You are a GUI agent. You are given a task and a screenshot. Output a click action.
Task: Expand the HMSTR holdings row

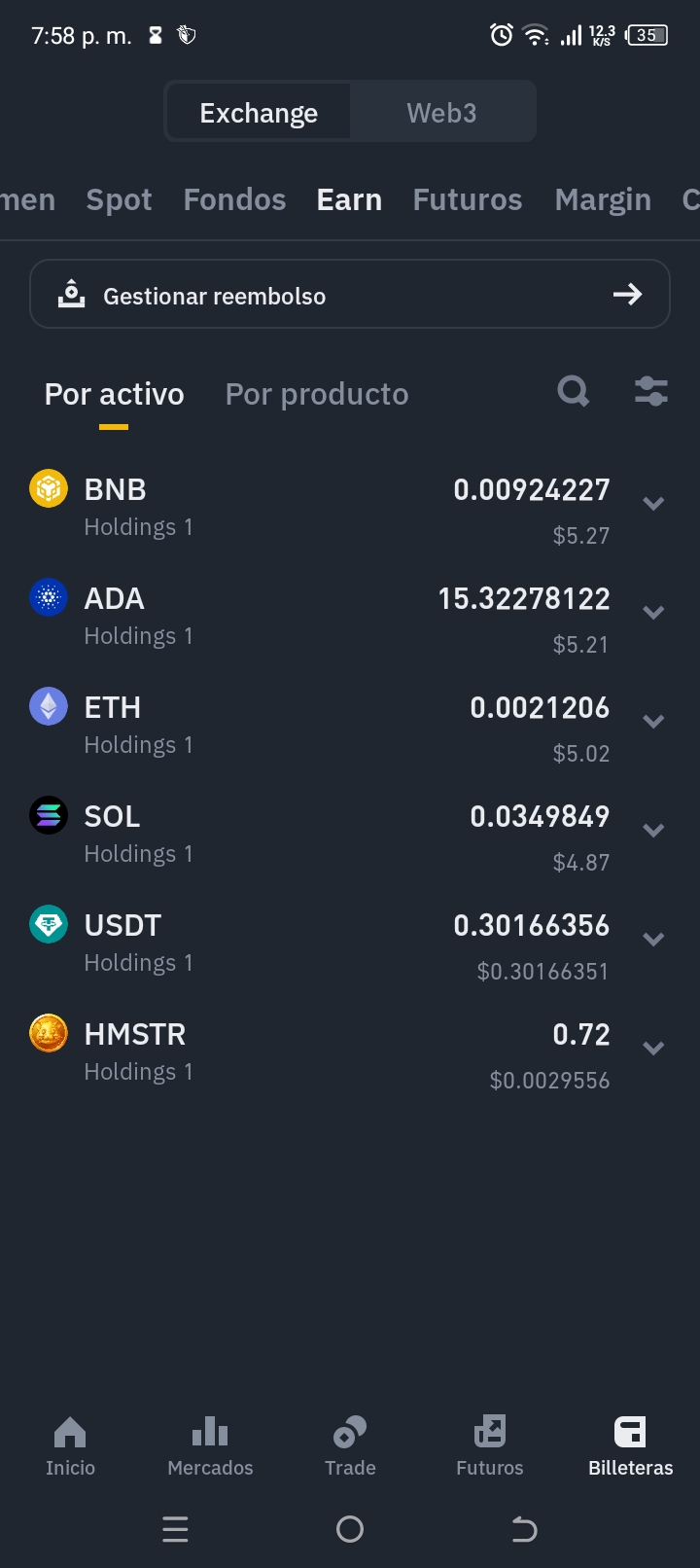click(653, 1049)
